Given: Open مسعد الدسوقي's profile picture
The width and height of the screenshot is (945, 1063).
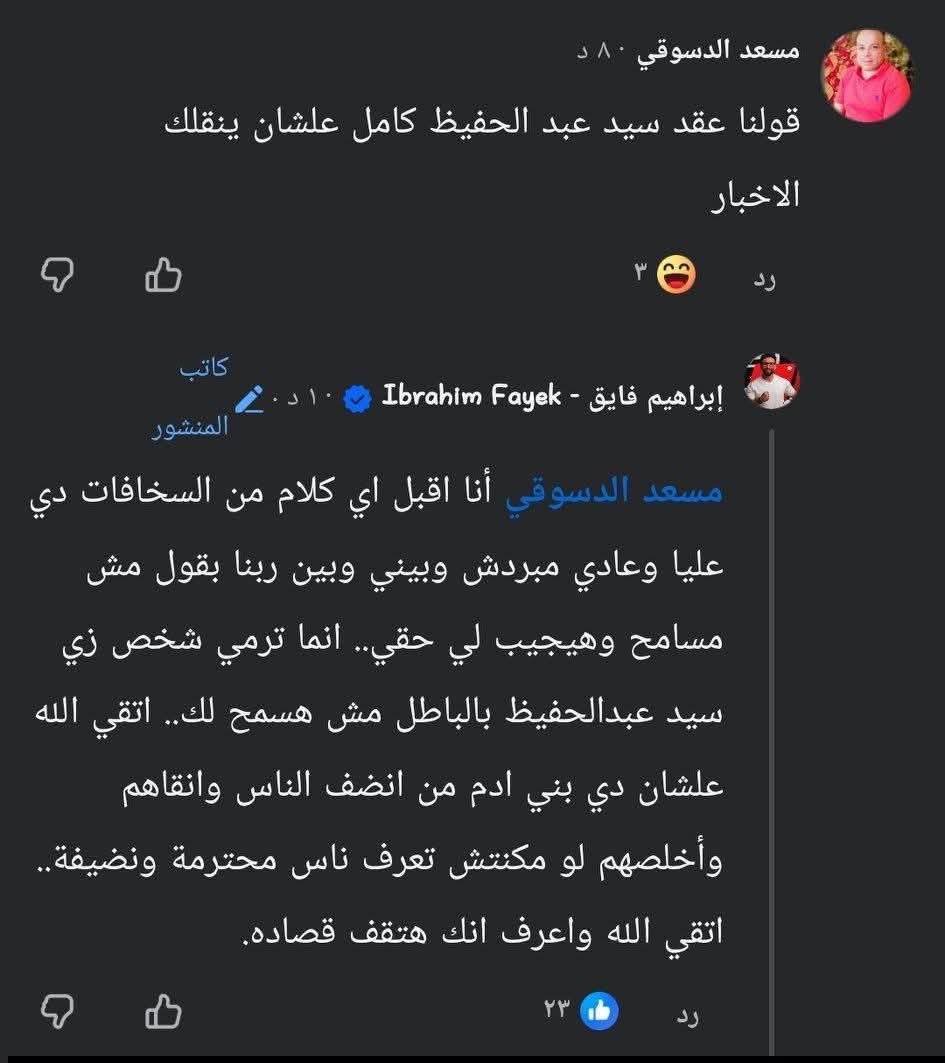Looking at the screenshot, I should pyautogui.click(x=866, y=75).
